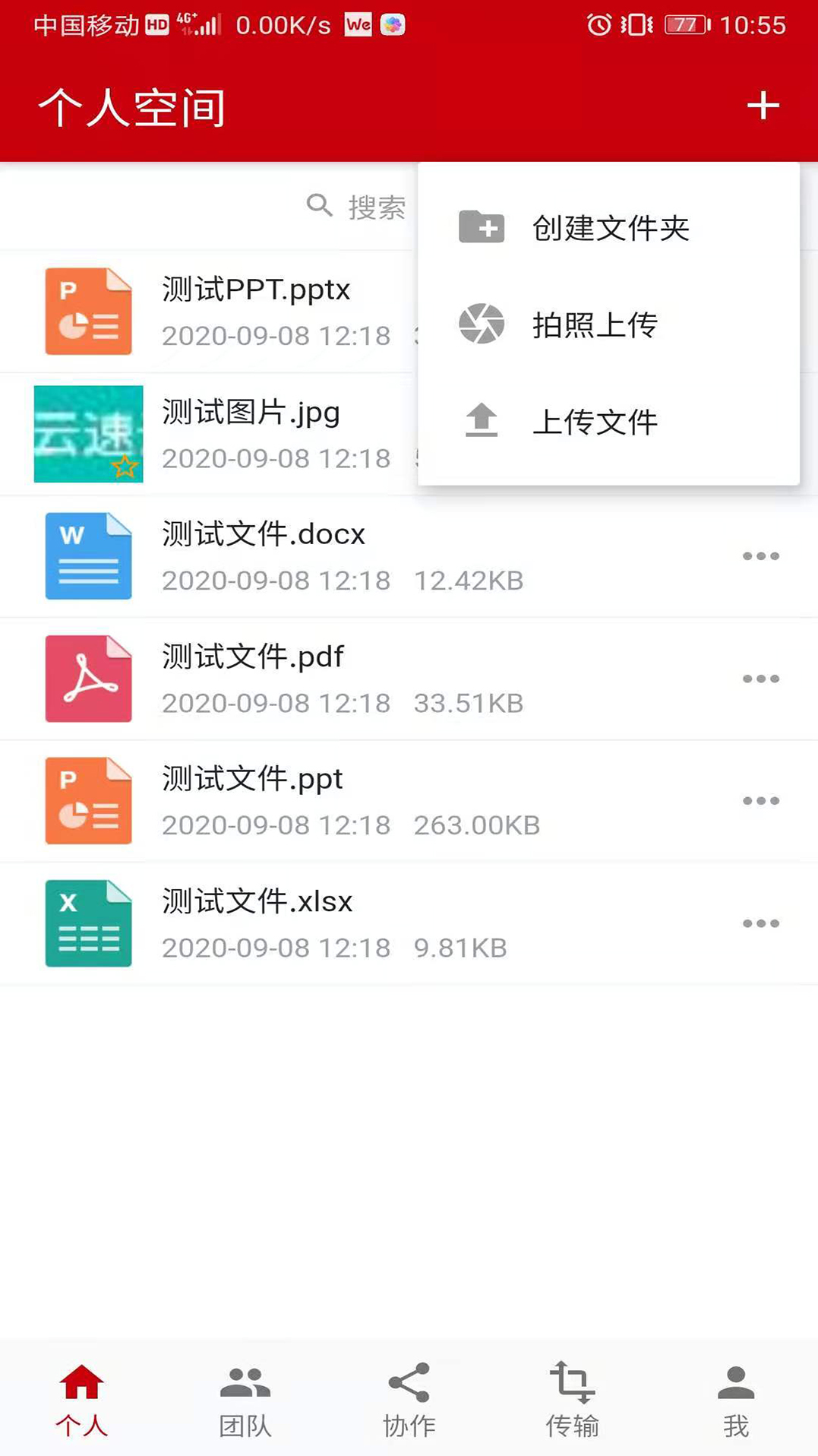Switch to the 传输 tab
This screenshot has width=818, height=1456.
tap(572, 1400)
